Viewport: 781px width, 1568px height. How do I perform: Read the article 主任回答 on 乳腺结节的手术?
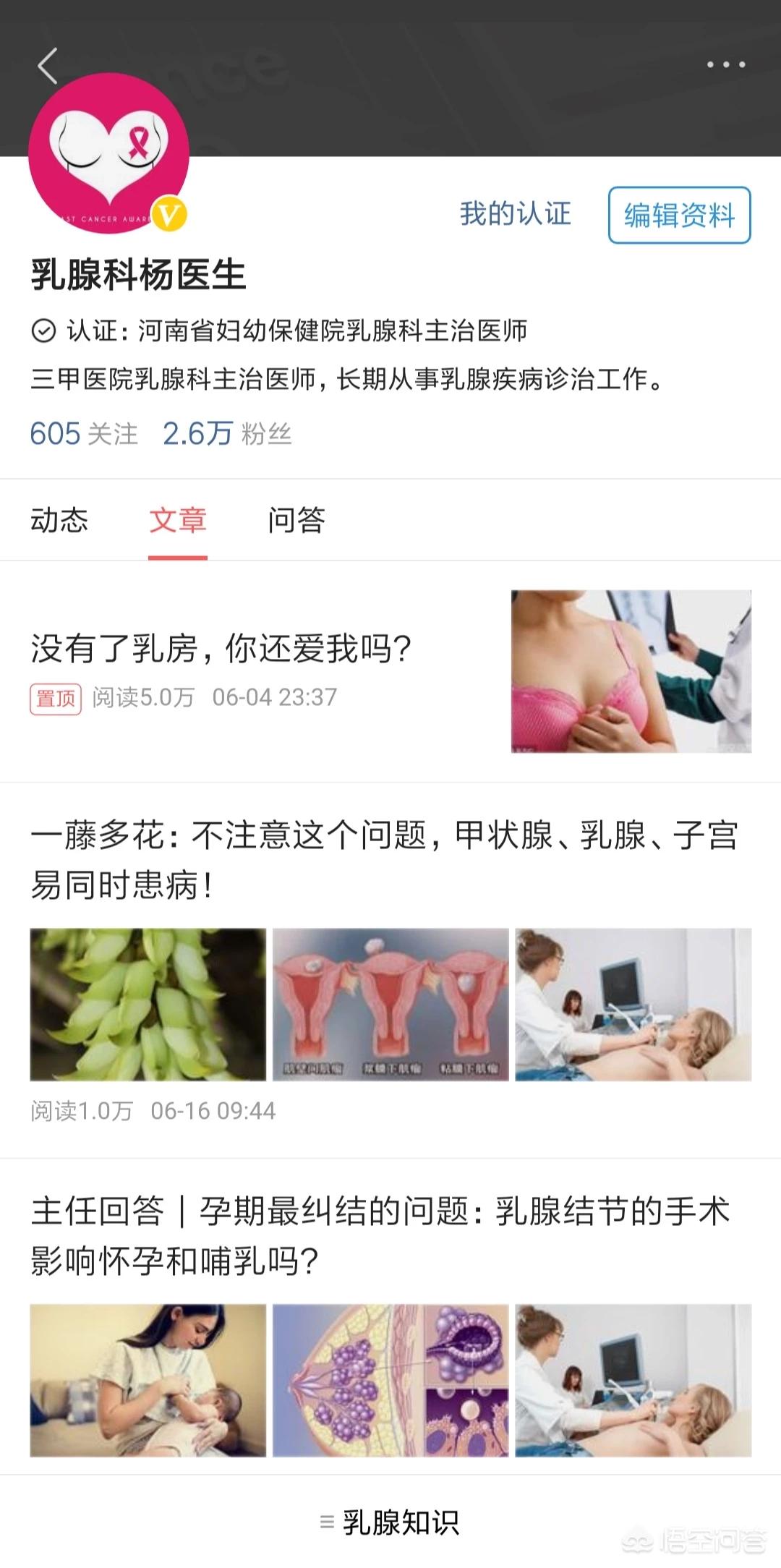coord(380,1236)
